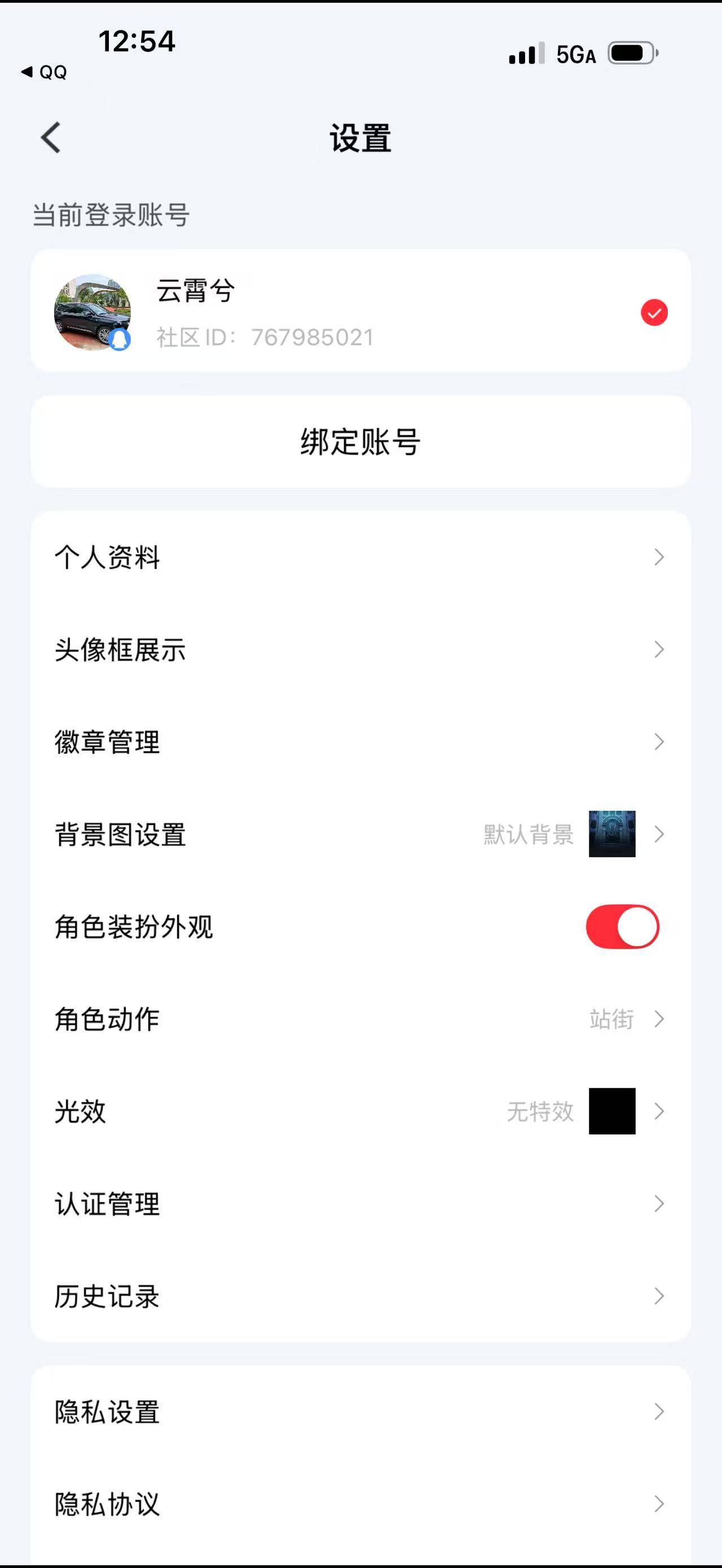Click the 5G network indicator
Image resolution: width=722 pixels, height=1568 pixels.
575,55
